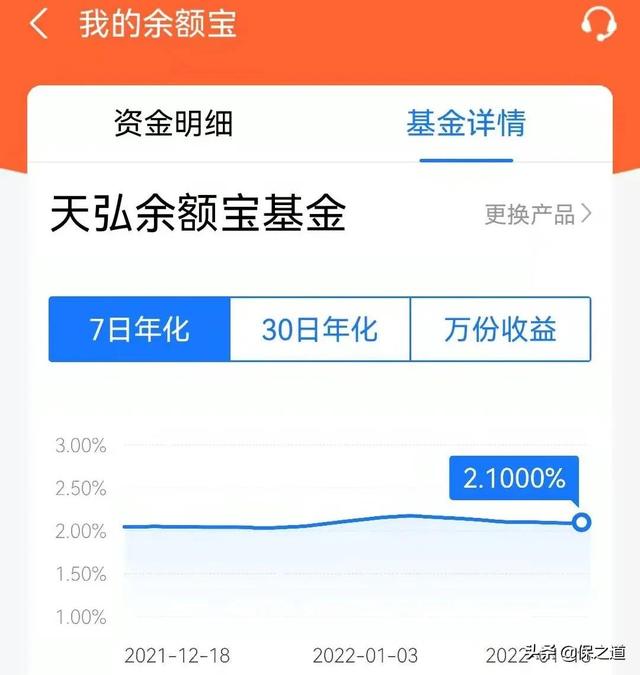The image size is (640, 675).
Task: Switch to the 资金明细 tab
Action: tap(173, 124)
